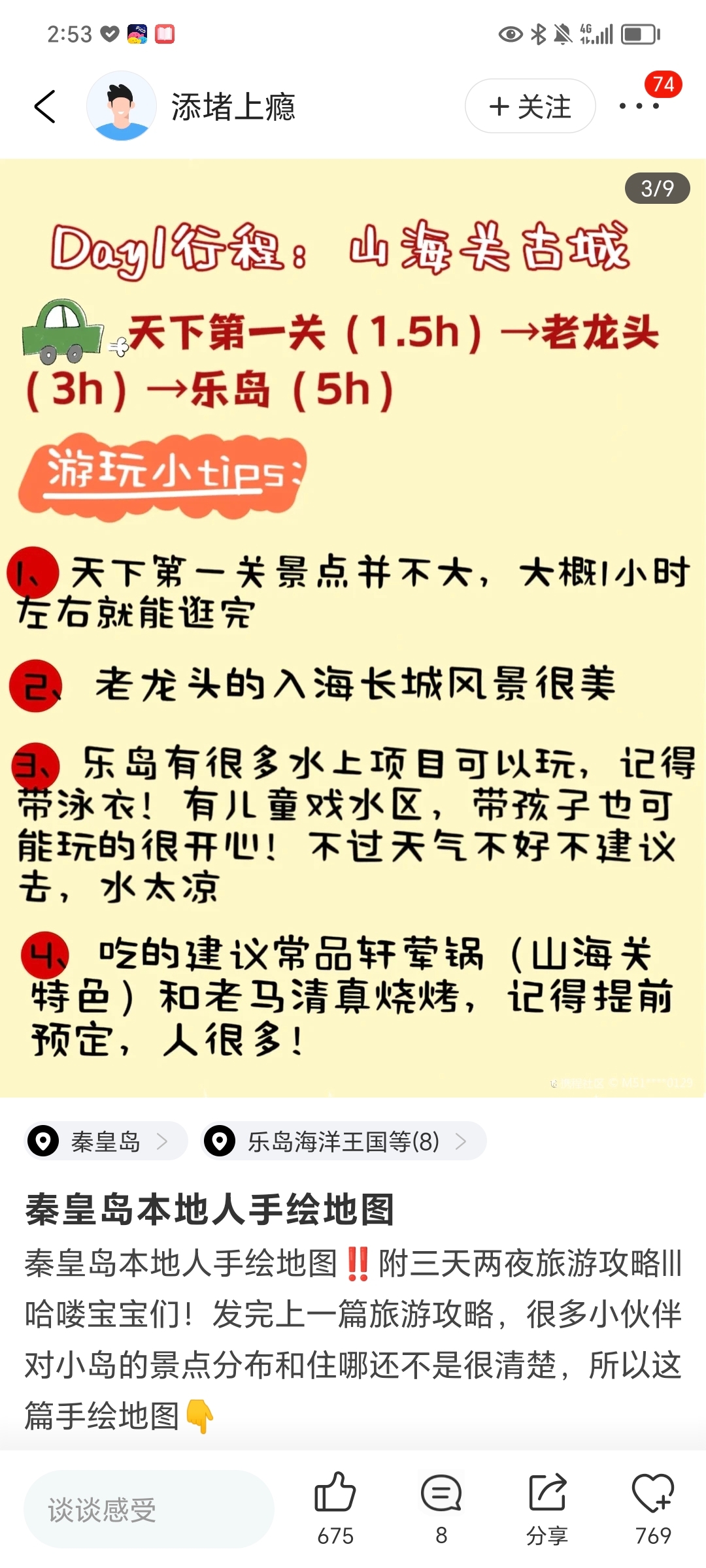Open the Day1 itinerary image

click(x=353, y=628)
